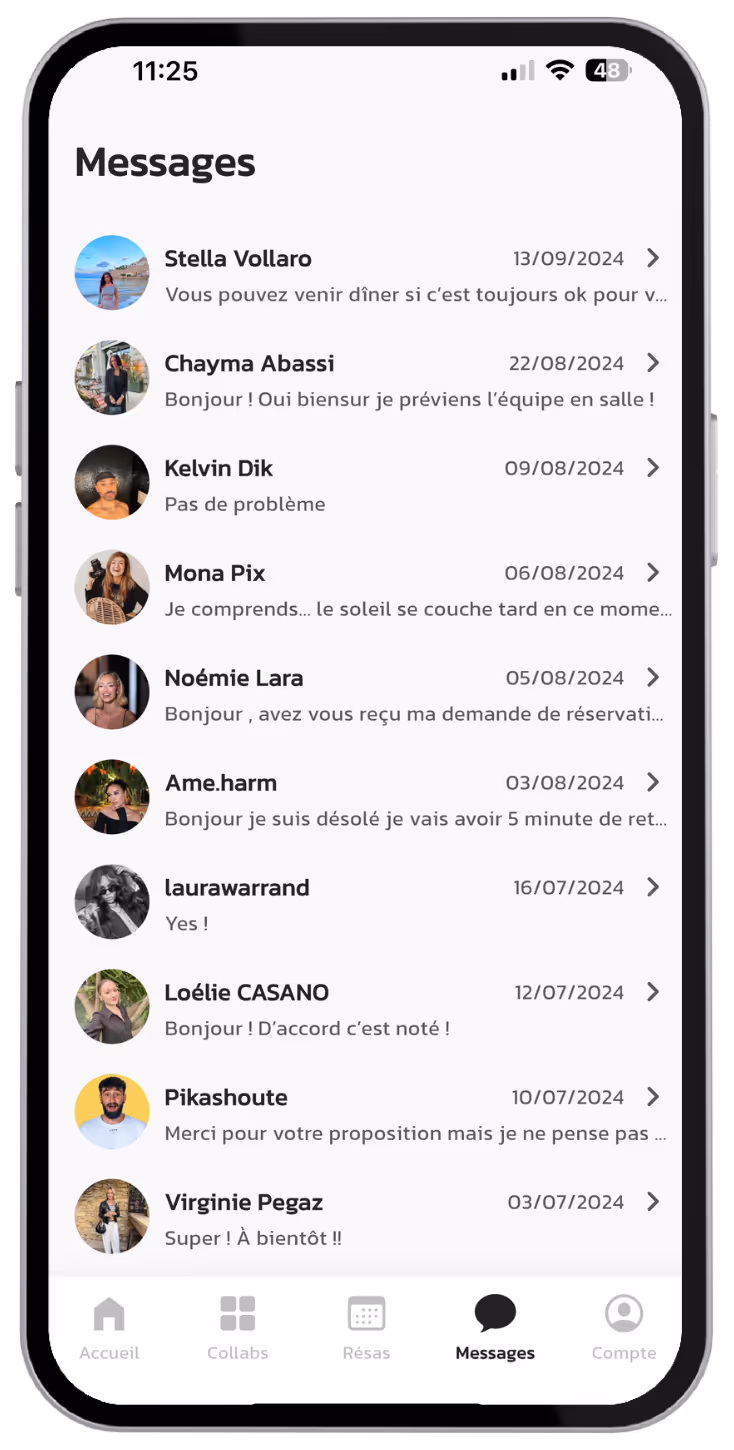
Task: View laurawarrand's message thread
Action: click(x=370, y=904)
